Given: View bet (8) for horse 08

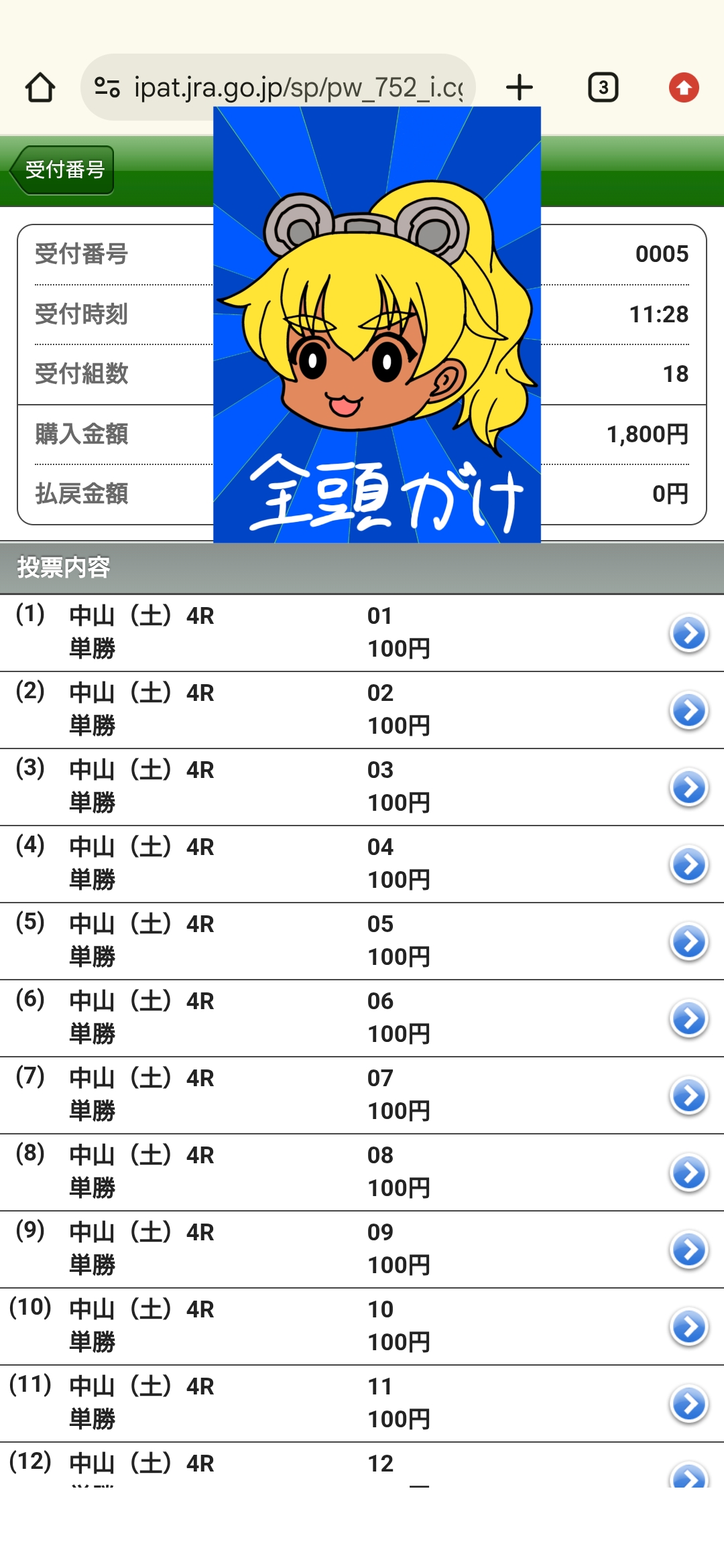Looking at the screenshot, I should pyautogui.click(x=688, y=1173).
